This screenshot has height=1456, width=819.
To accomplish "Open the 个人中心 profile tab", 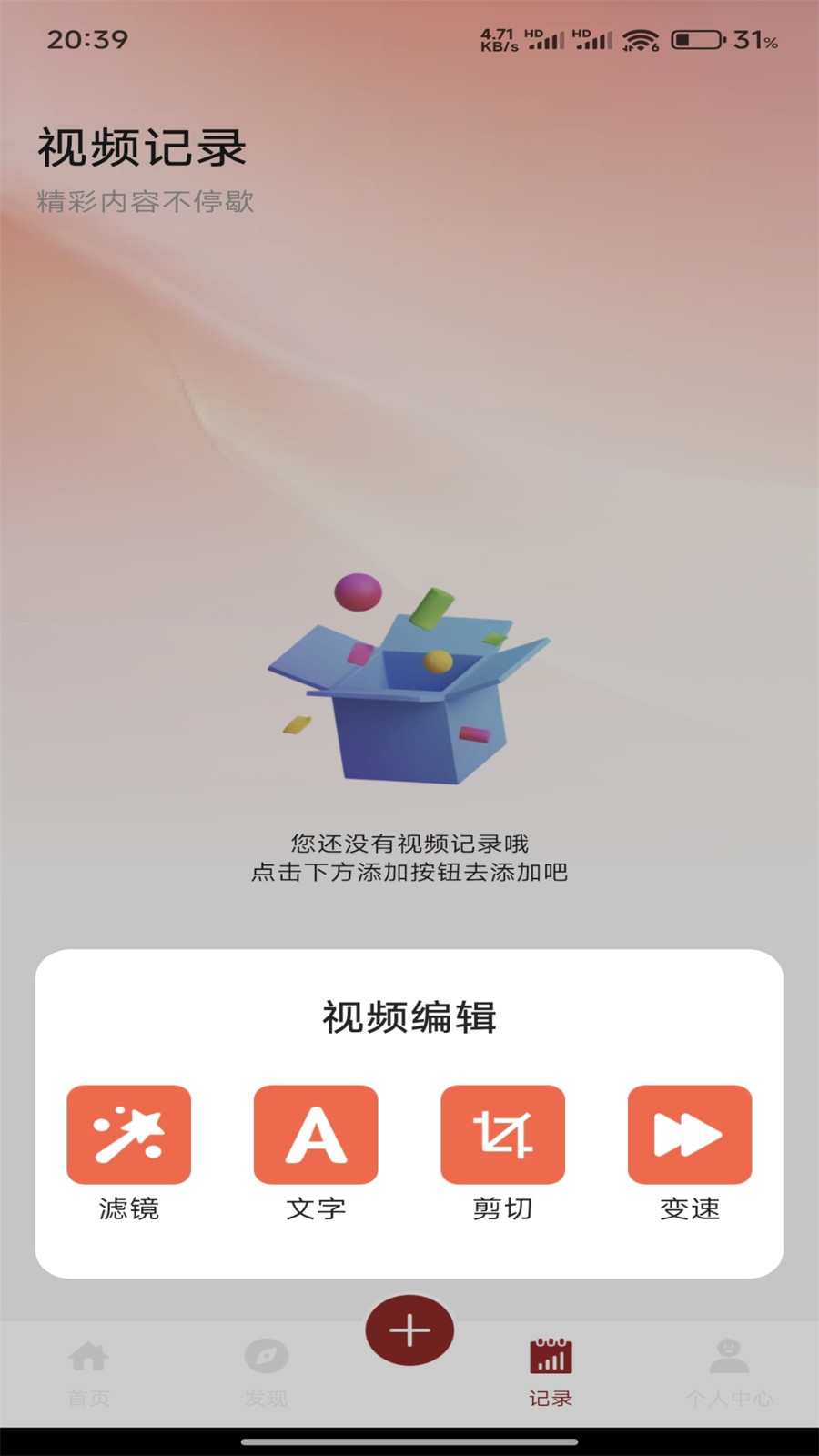I will 729,1373.
